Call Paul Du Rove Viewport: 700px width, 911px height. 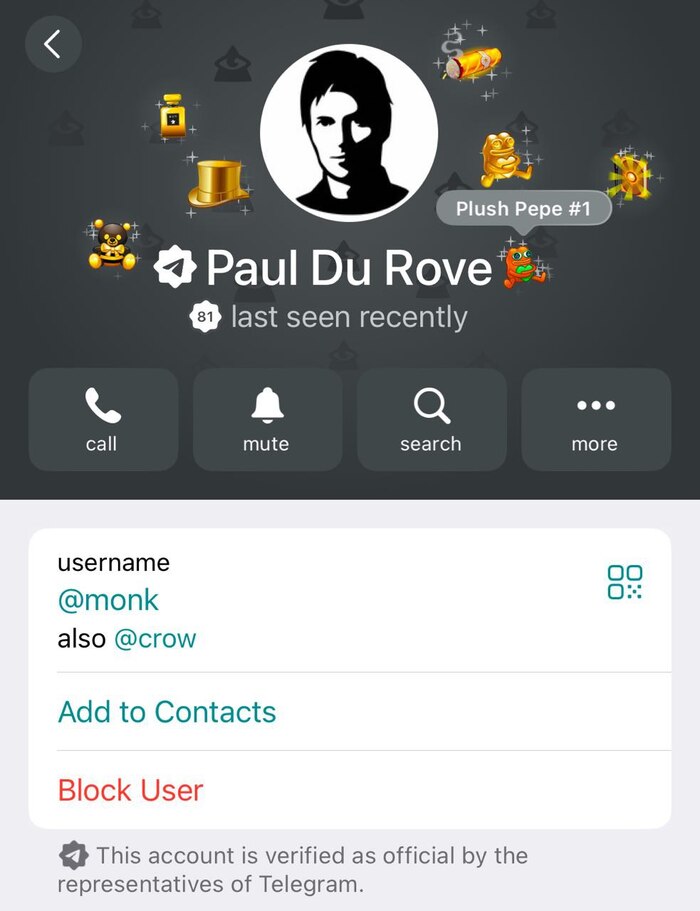pyautogui.click(x=102, y=419)
